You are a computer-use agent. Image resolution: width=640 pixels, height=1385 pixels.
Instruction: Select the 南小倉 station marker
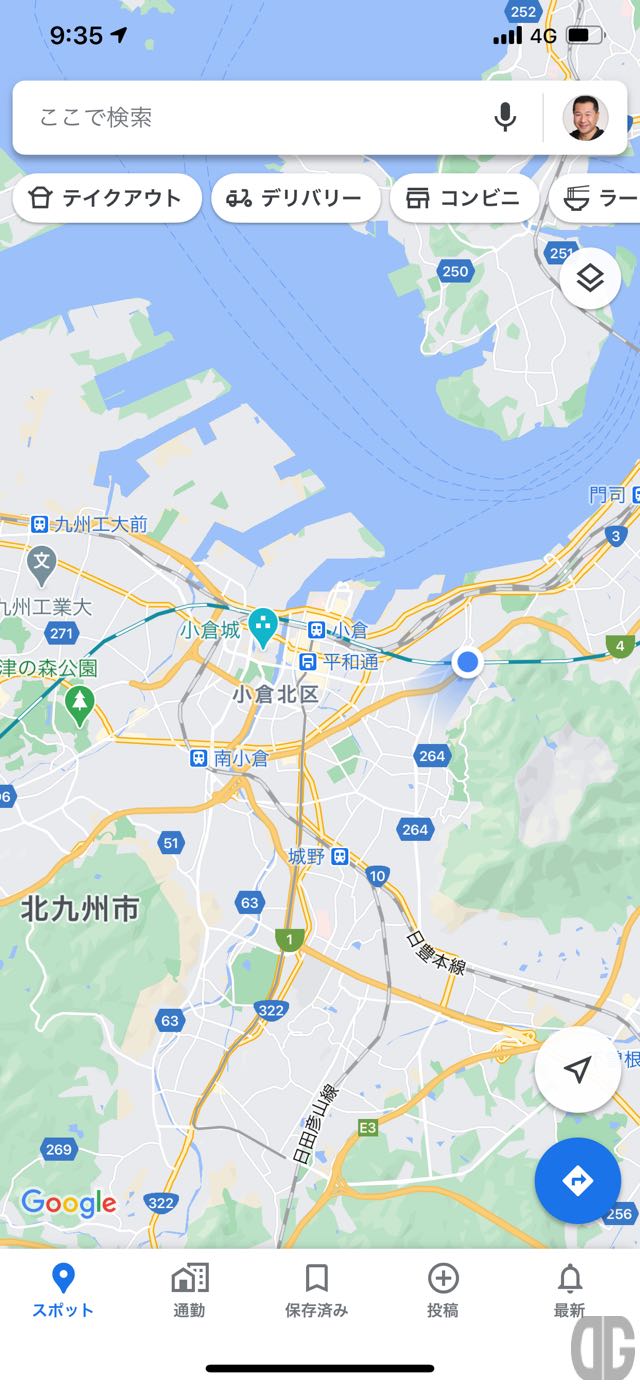[x=198, y=759]
